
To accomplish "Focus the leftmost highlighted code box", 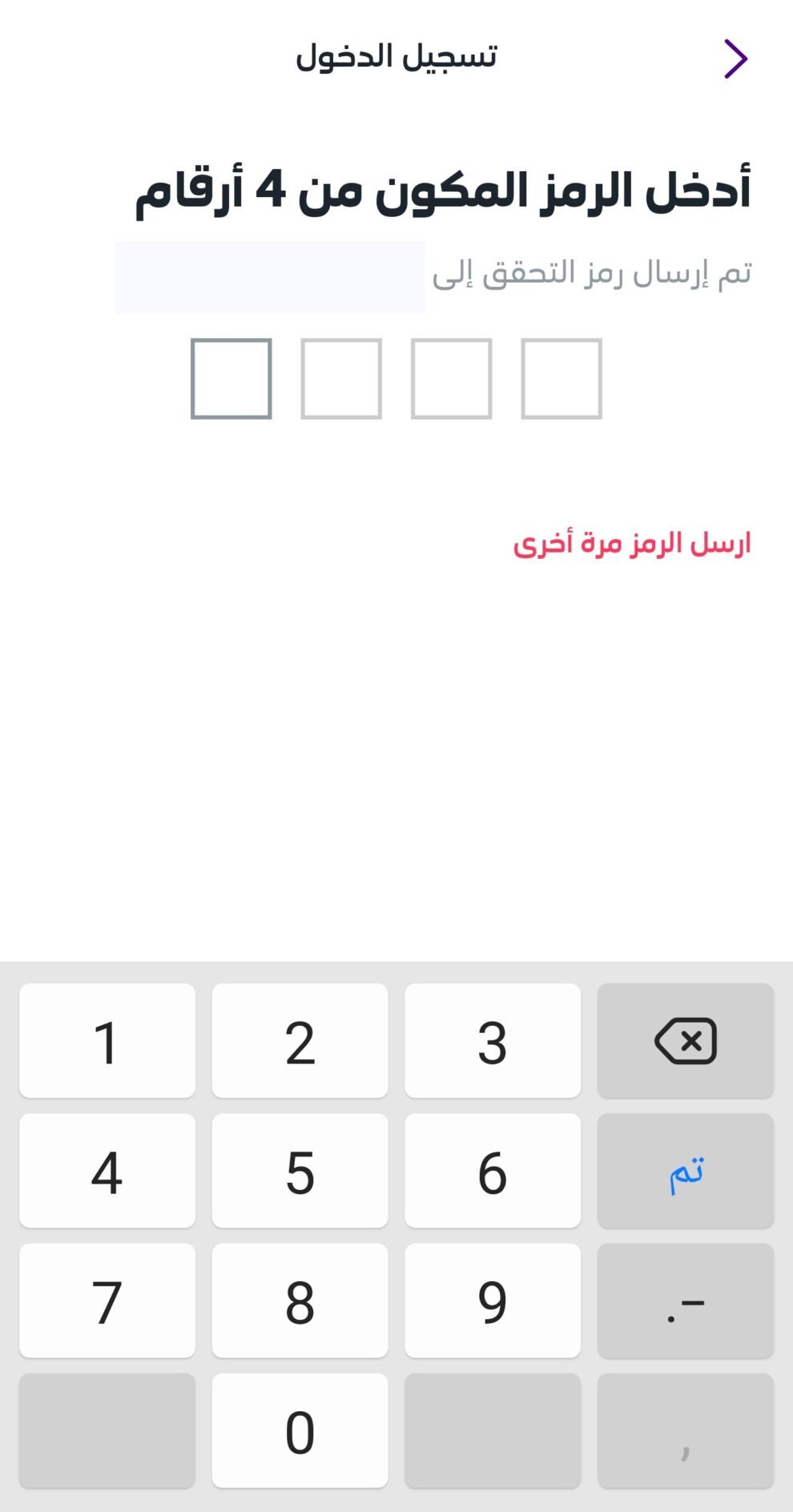I will [231, 379].
